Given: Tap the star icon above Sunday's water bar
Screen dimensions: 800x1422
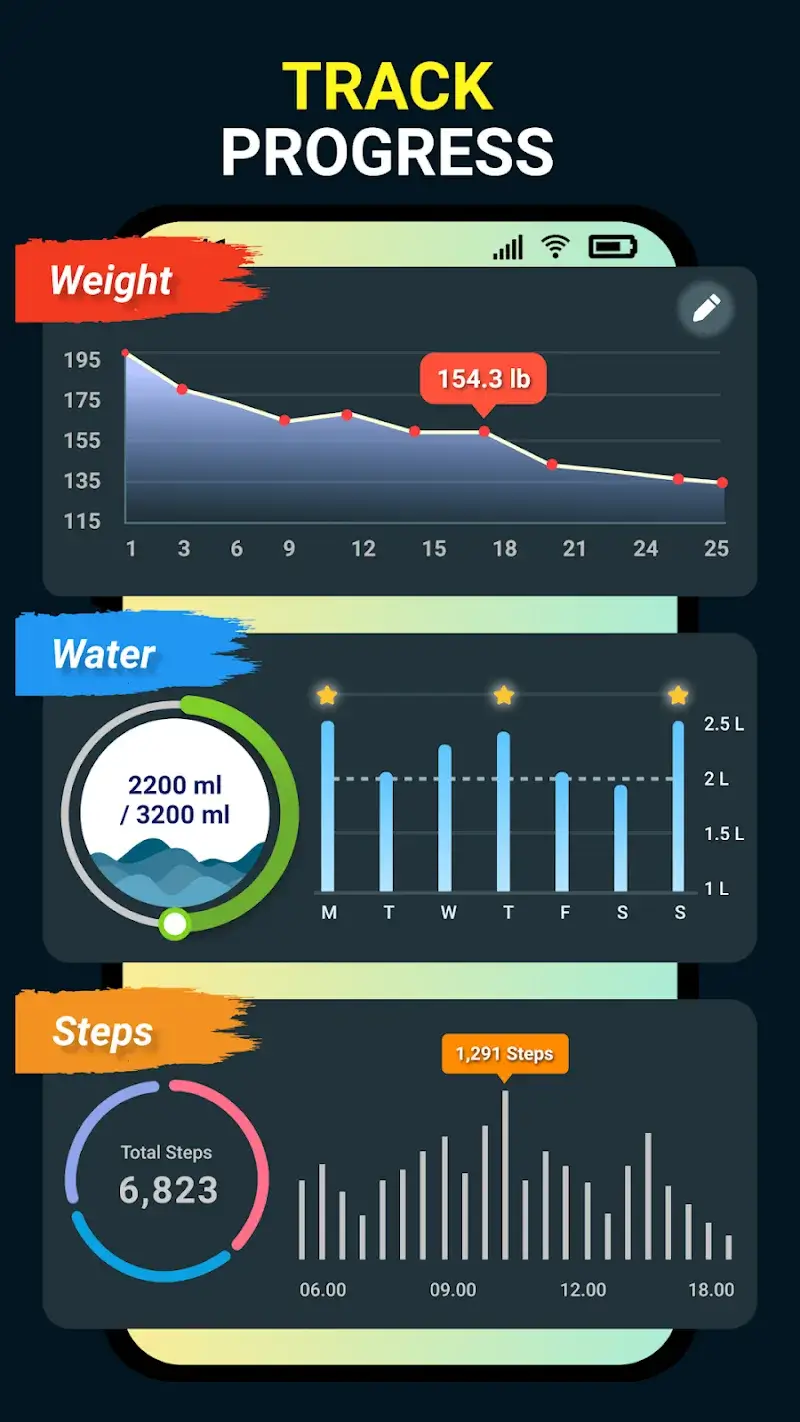Looking at the screenshot, I should point(678,694).
